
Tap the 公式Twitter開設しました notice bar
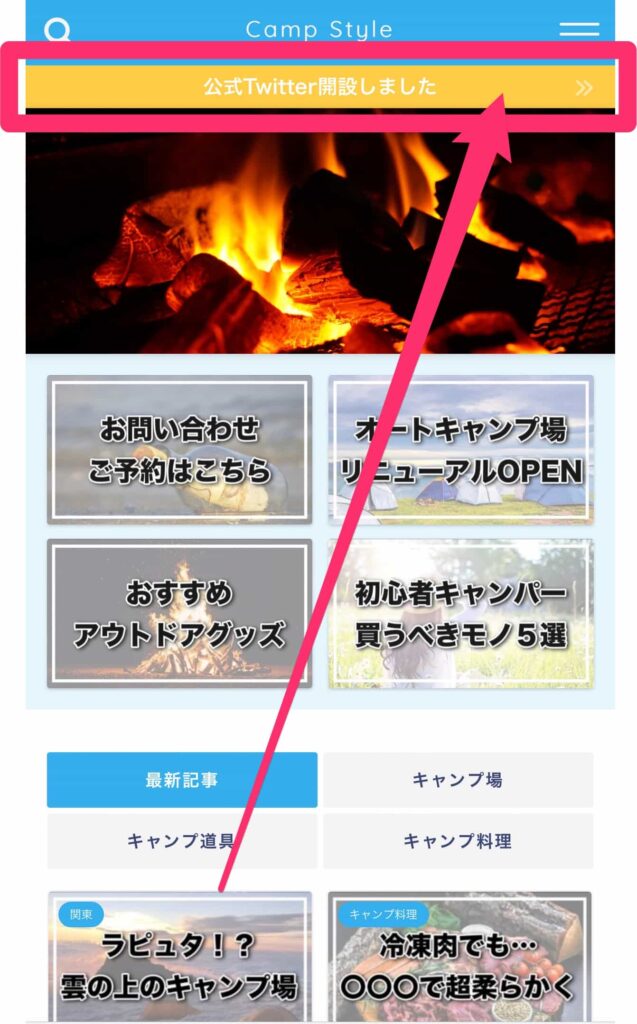[x=320, y=87]
